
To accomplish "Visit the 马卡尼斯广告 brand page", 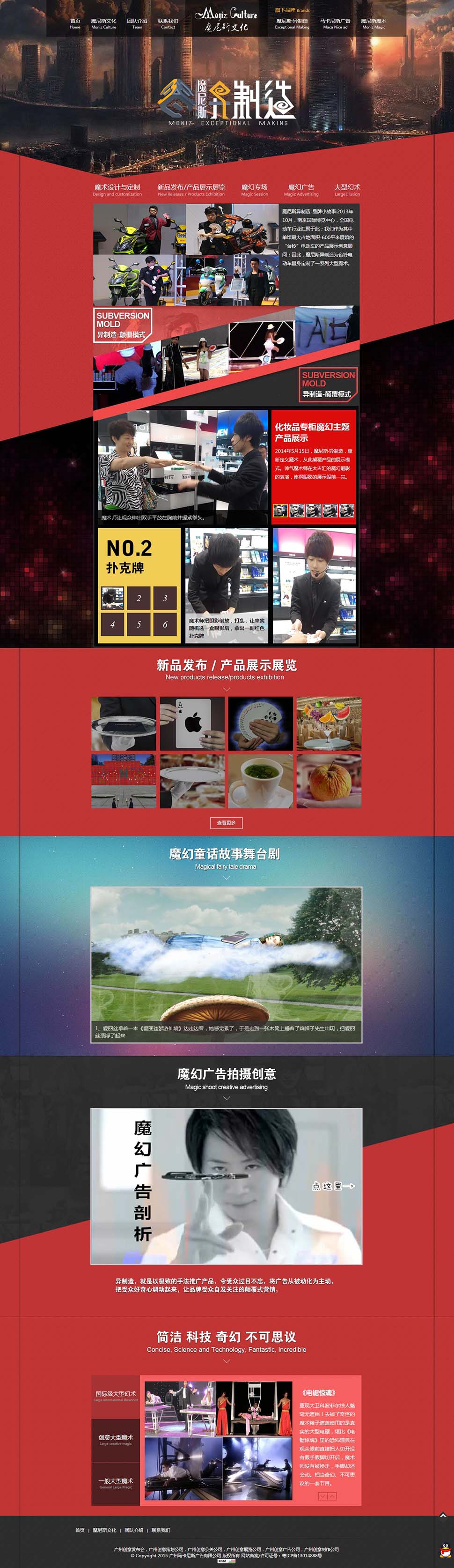I will (335, 23).
